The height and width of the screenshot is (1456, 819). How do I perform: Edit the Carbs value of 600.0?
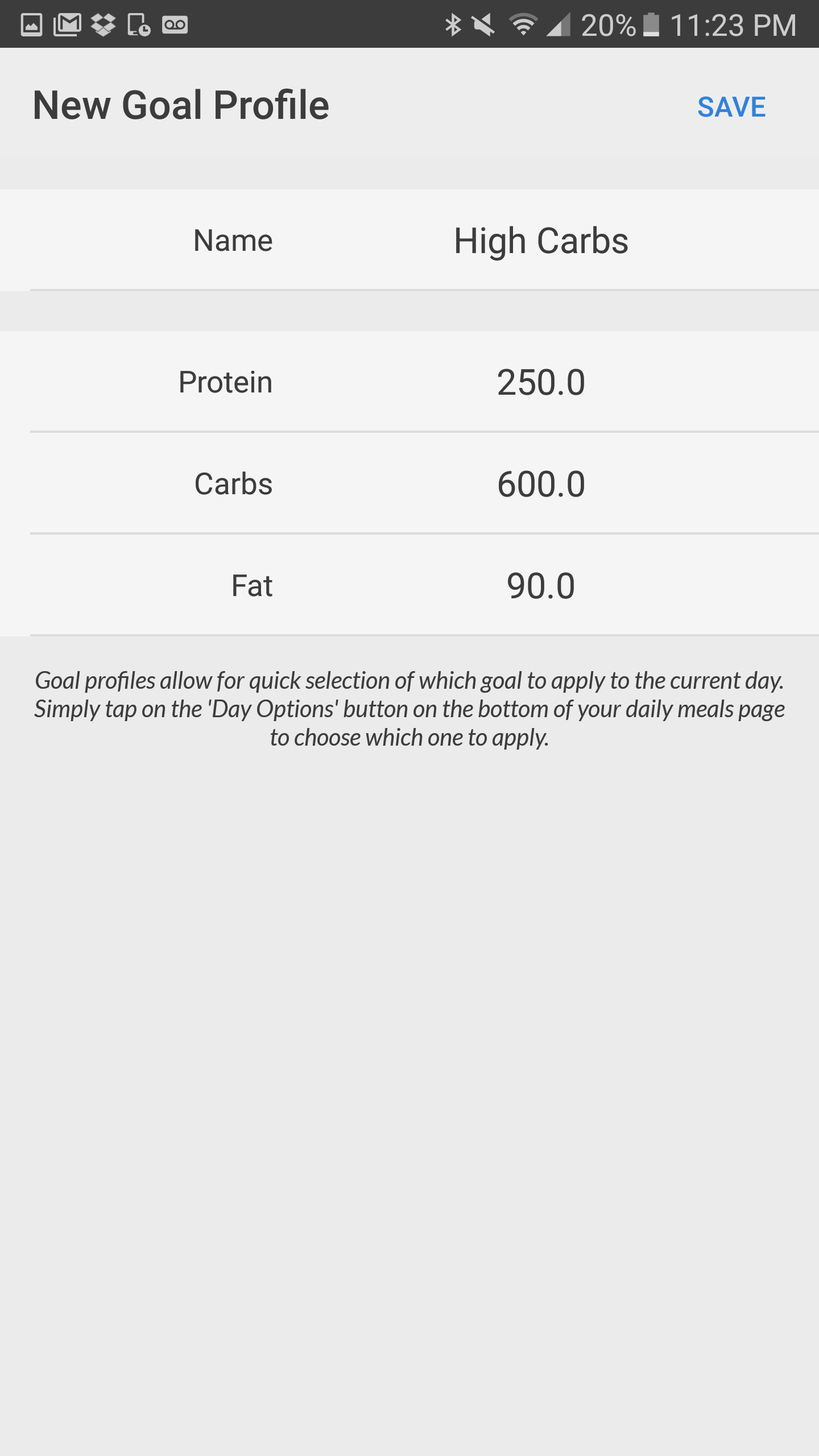540,483
